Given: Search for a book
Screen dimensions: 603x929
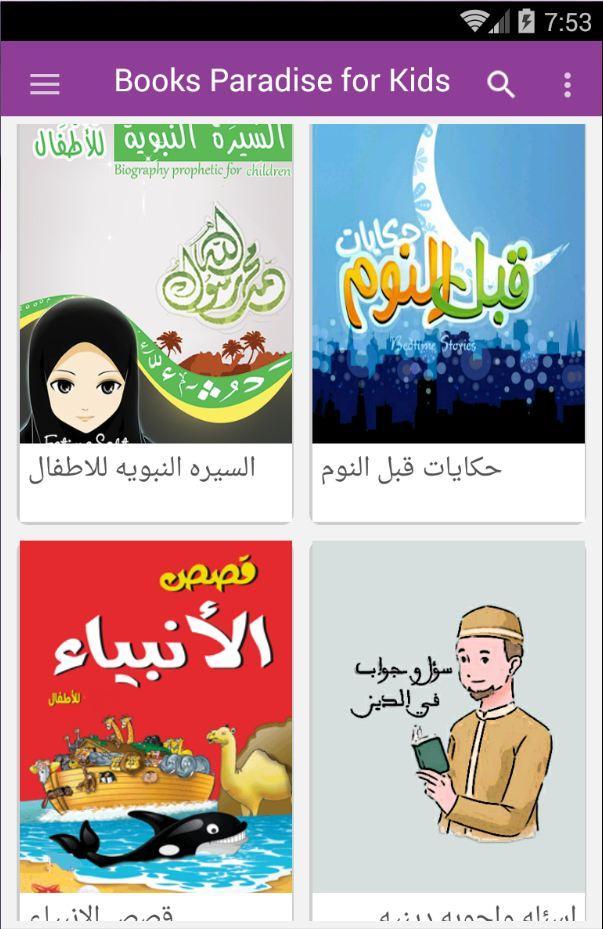Looking at the screenshot, I should tap(501, 84).
